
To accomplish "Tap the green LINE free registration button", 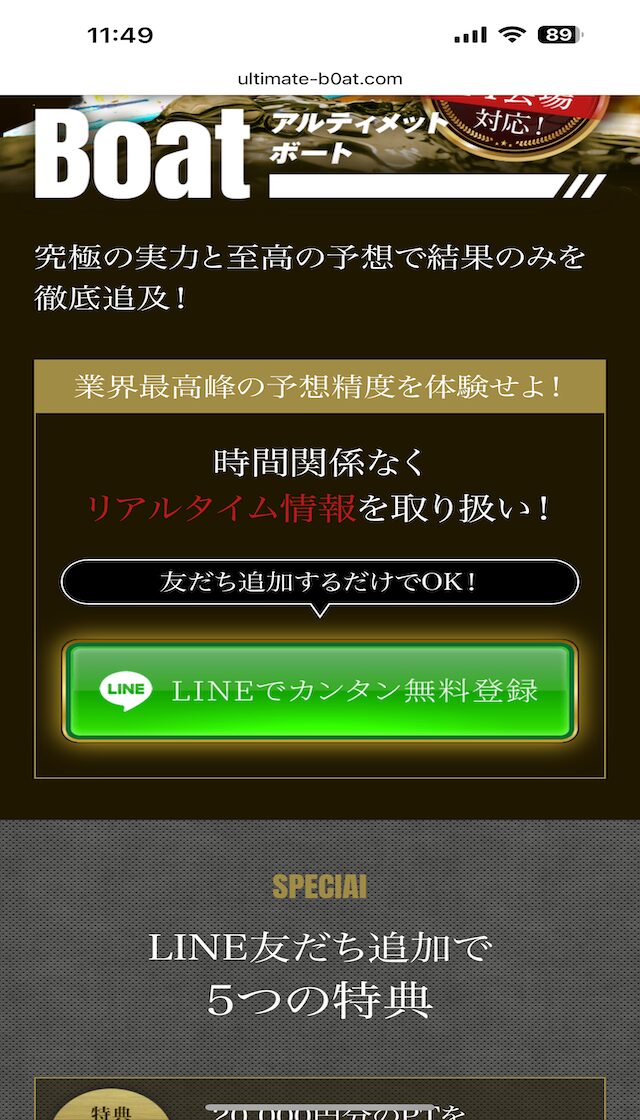I will click(320, 691).
